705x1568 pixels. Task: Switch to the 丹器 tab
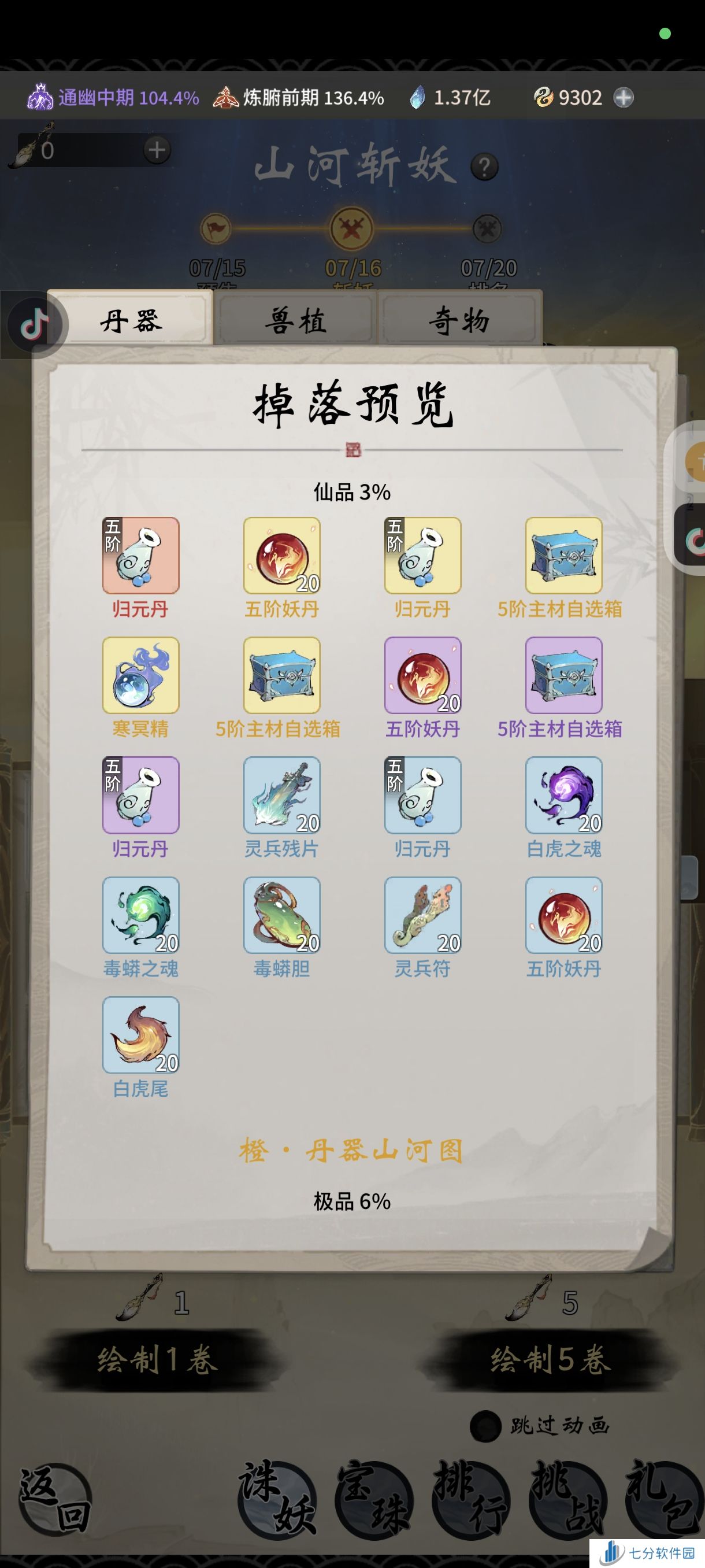coord(130,320)
